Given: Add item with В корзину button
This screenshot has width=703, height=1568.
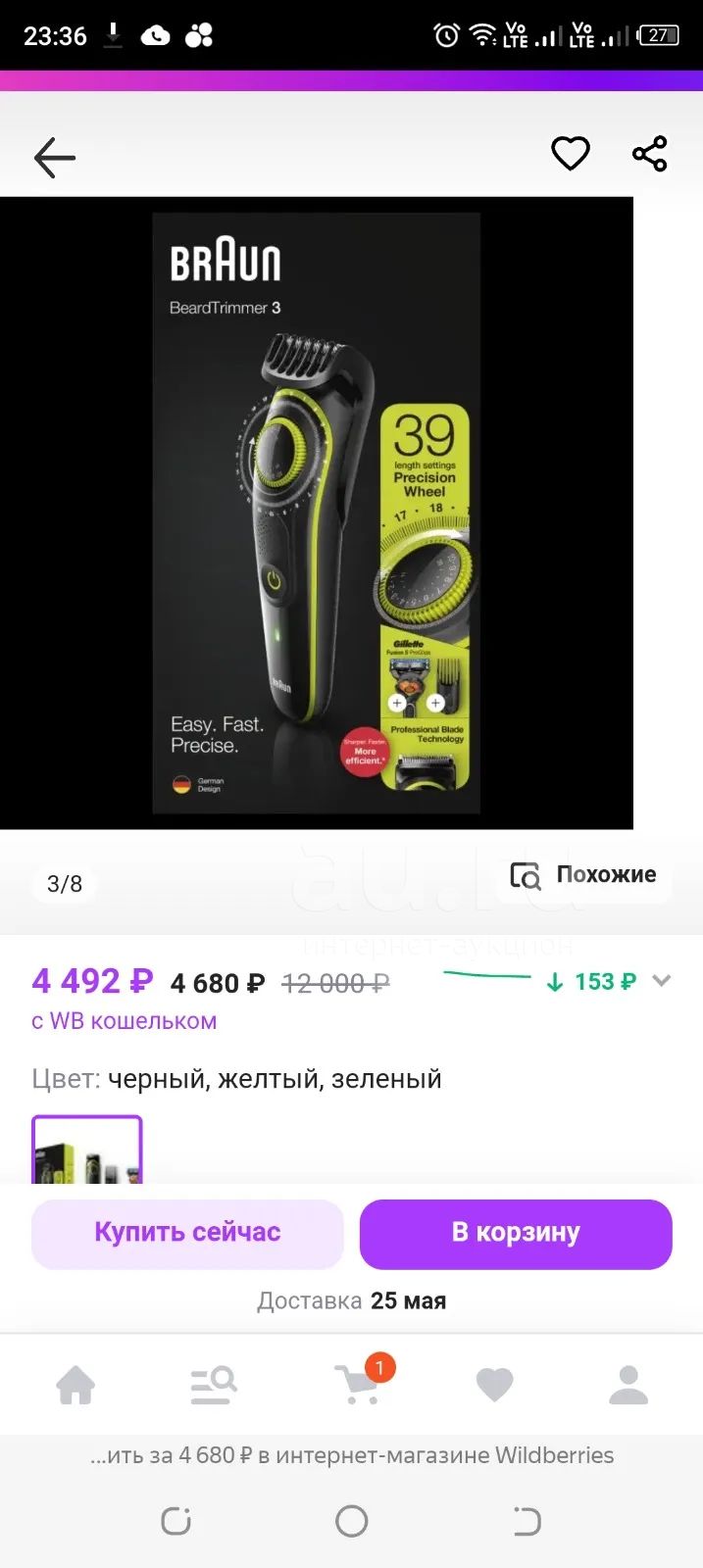Looking at the screenshot, I should 516,1233.
